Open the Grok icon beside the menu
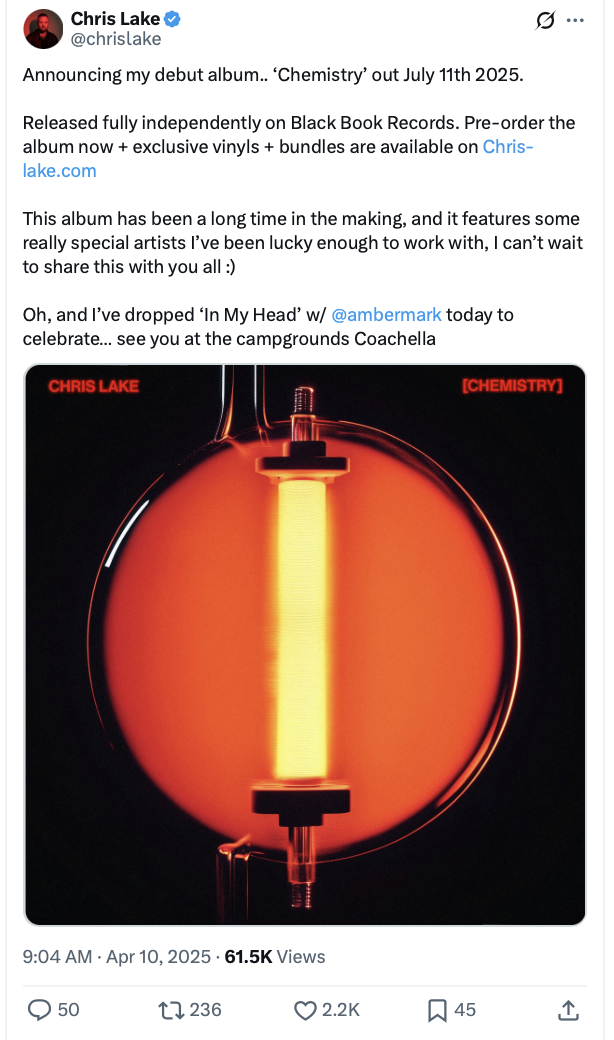This screenshot has height=1040, width=614. tap(546, 20)
